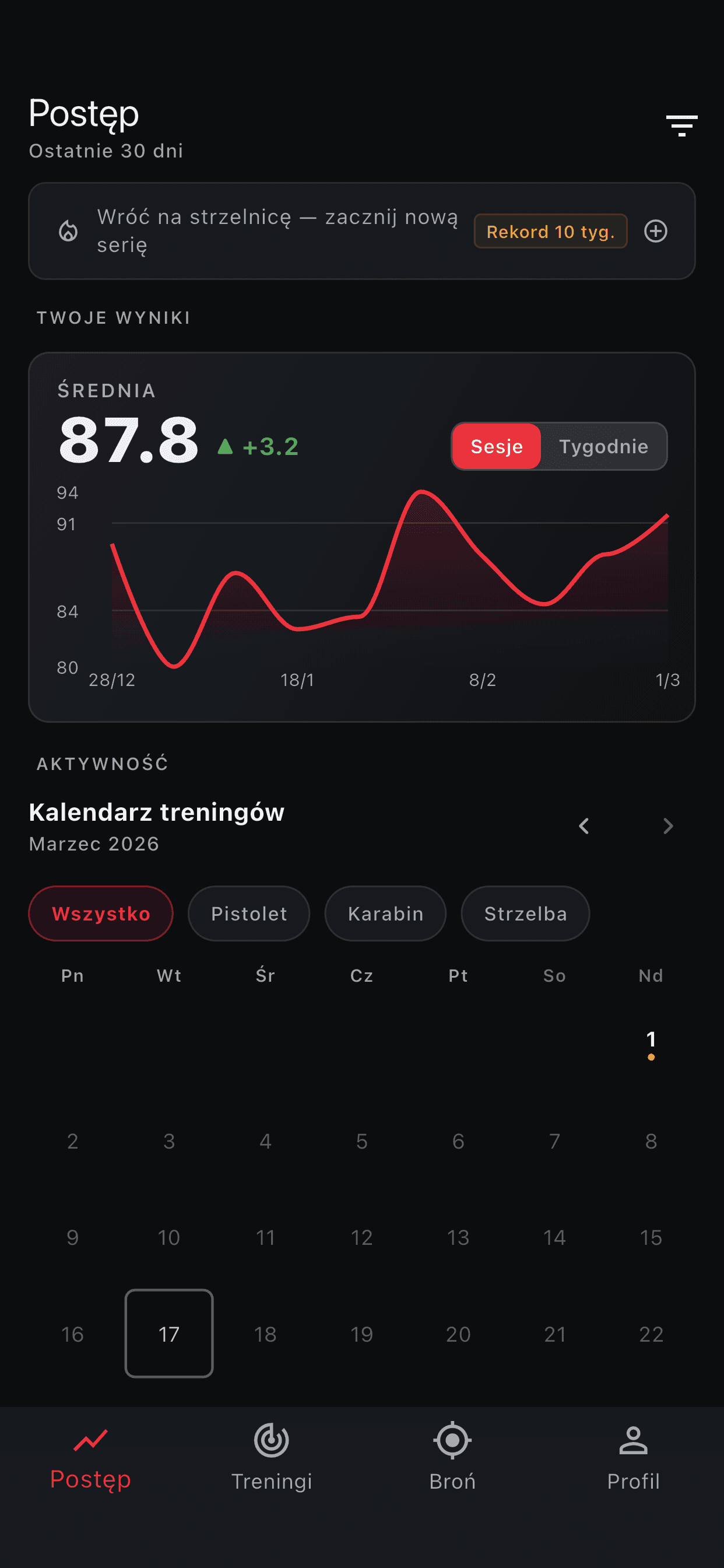The width and height of the screenshot is (724, 1568).
Task: Switch to the Strzelba category
Action: 525,913
